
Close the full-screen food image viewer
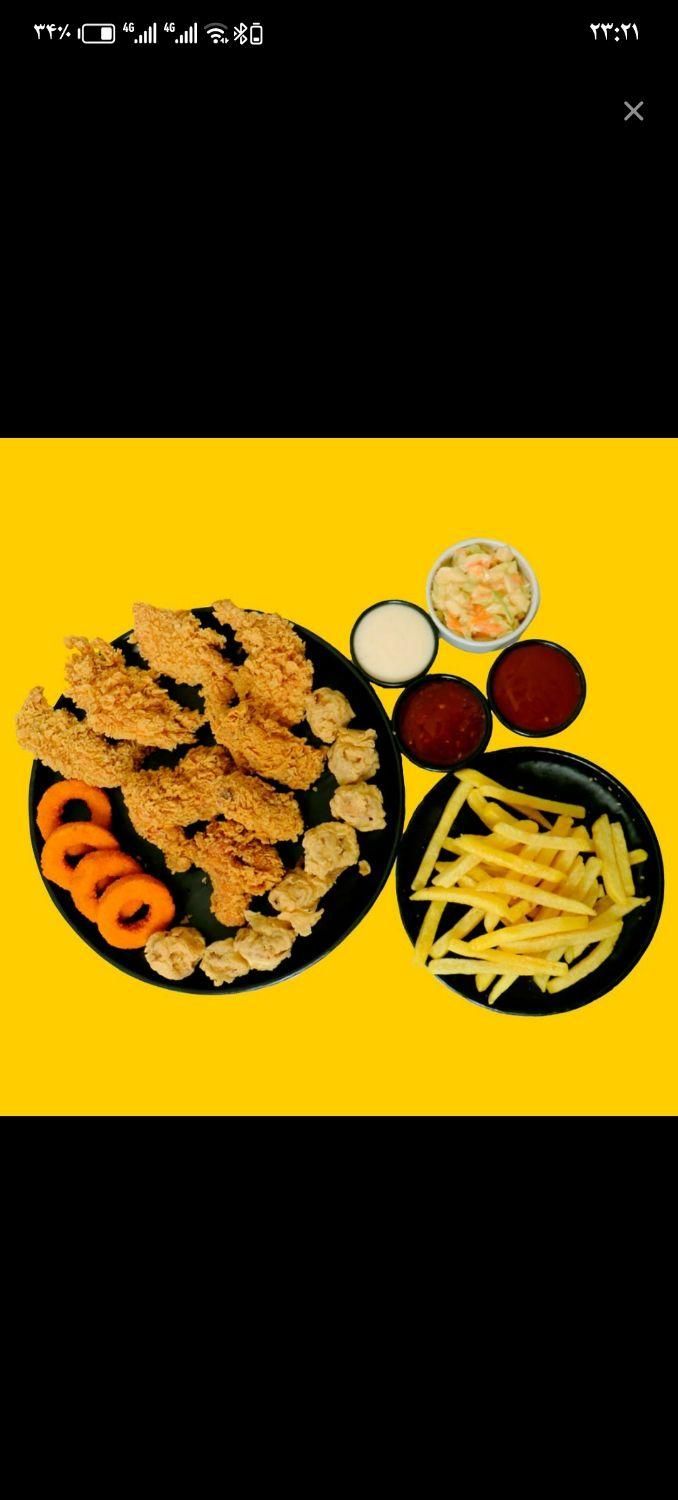tap(633, 111)
